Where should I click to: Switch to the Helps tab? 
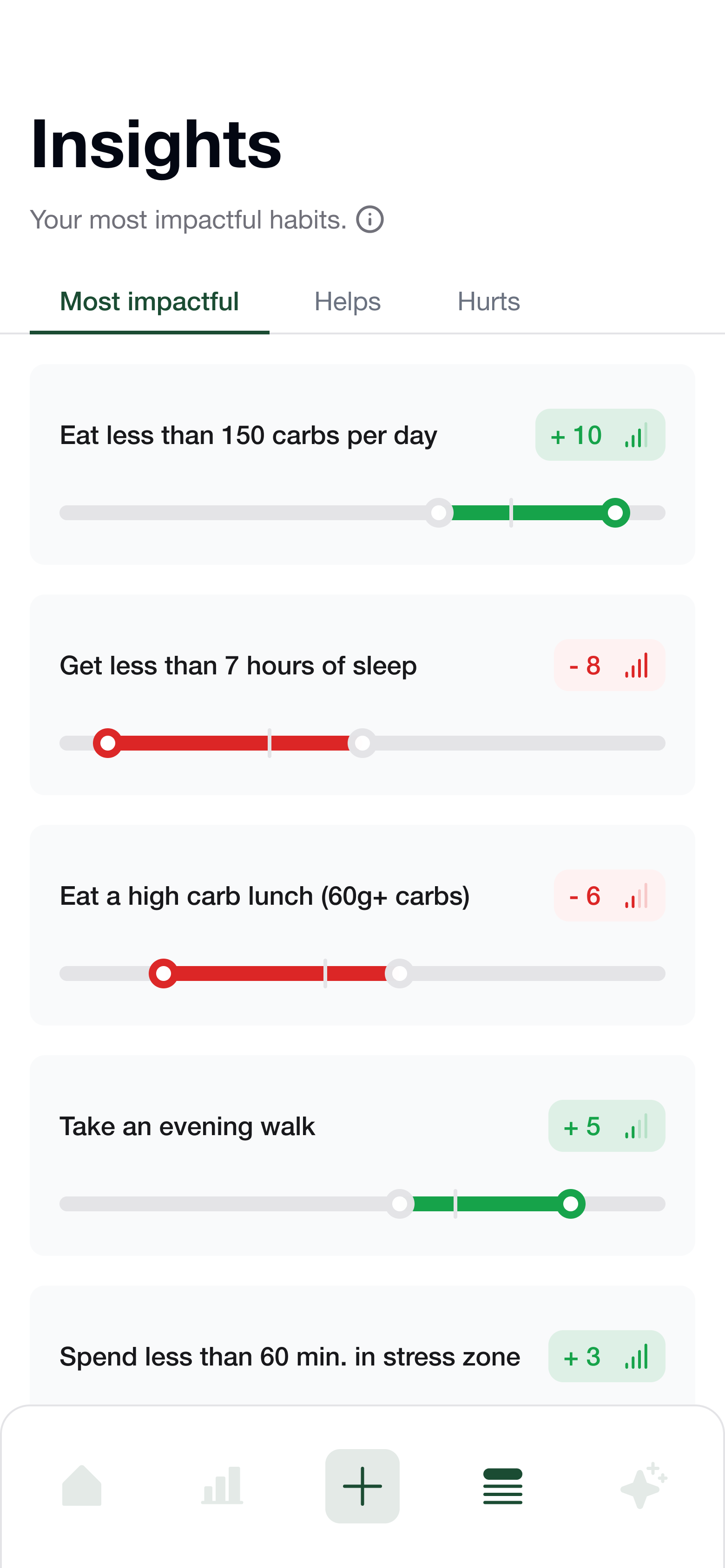(x=347, y=302)
